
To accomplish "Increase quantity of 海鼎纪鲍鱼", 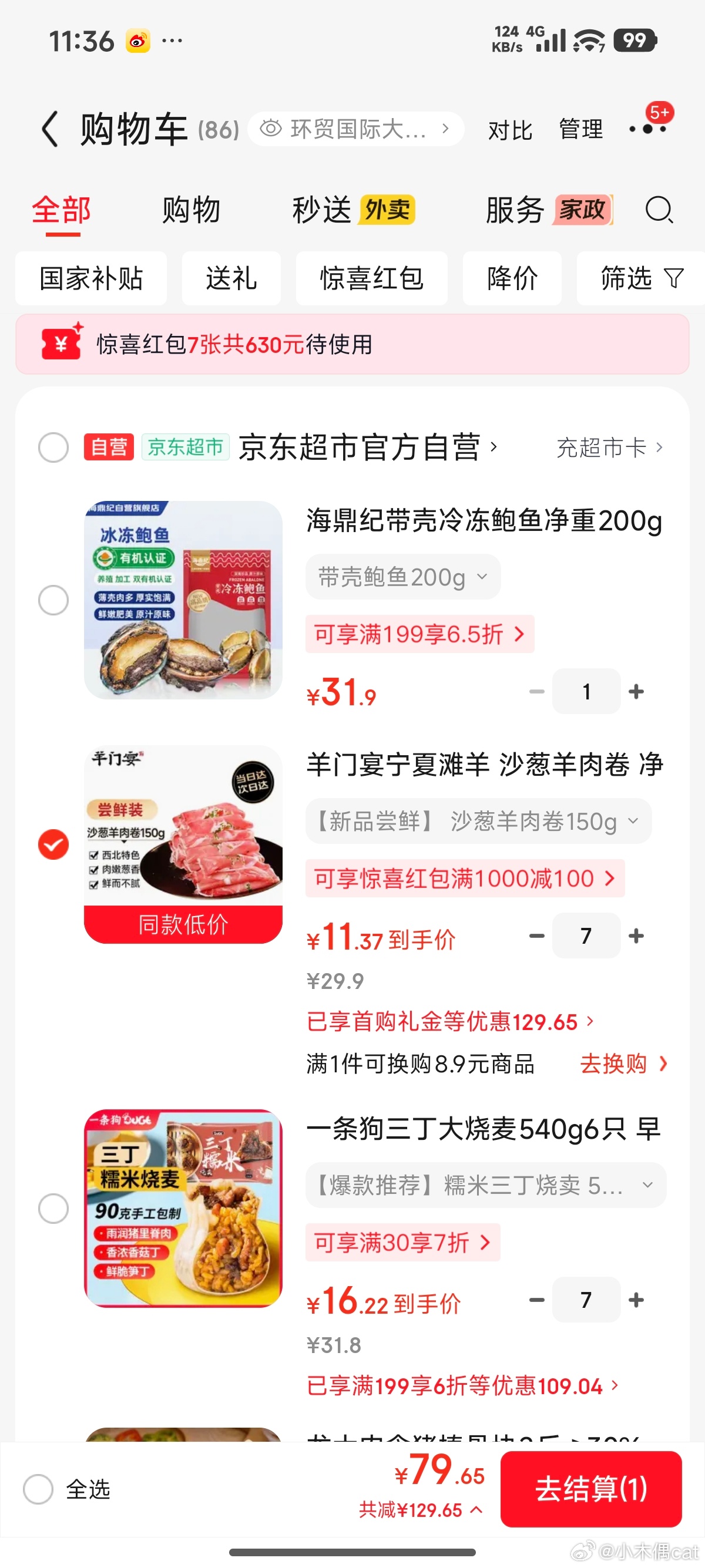I will point(636,691).
